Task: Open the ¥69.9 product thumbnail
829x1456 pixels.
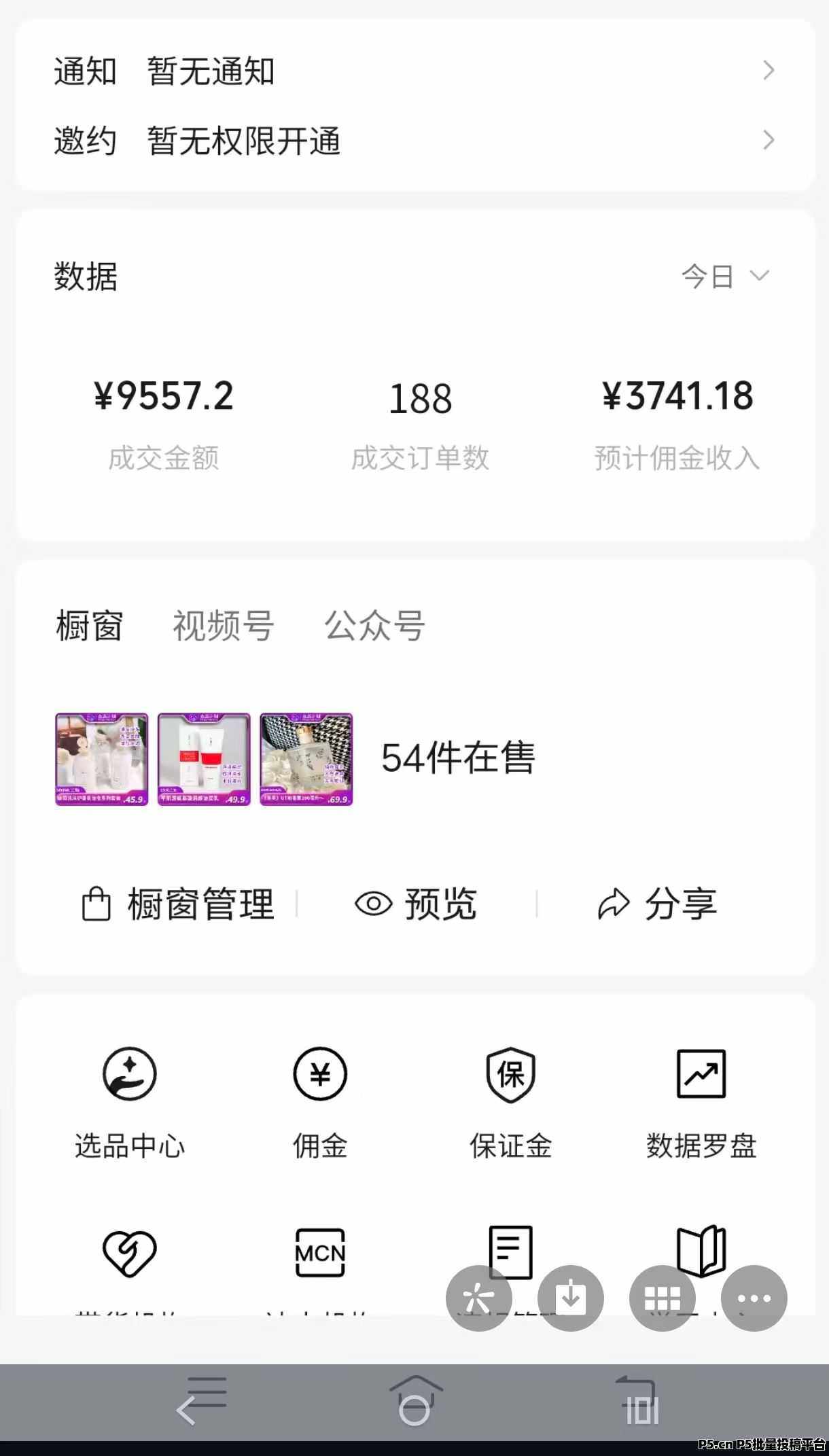Action: point(306,759)
